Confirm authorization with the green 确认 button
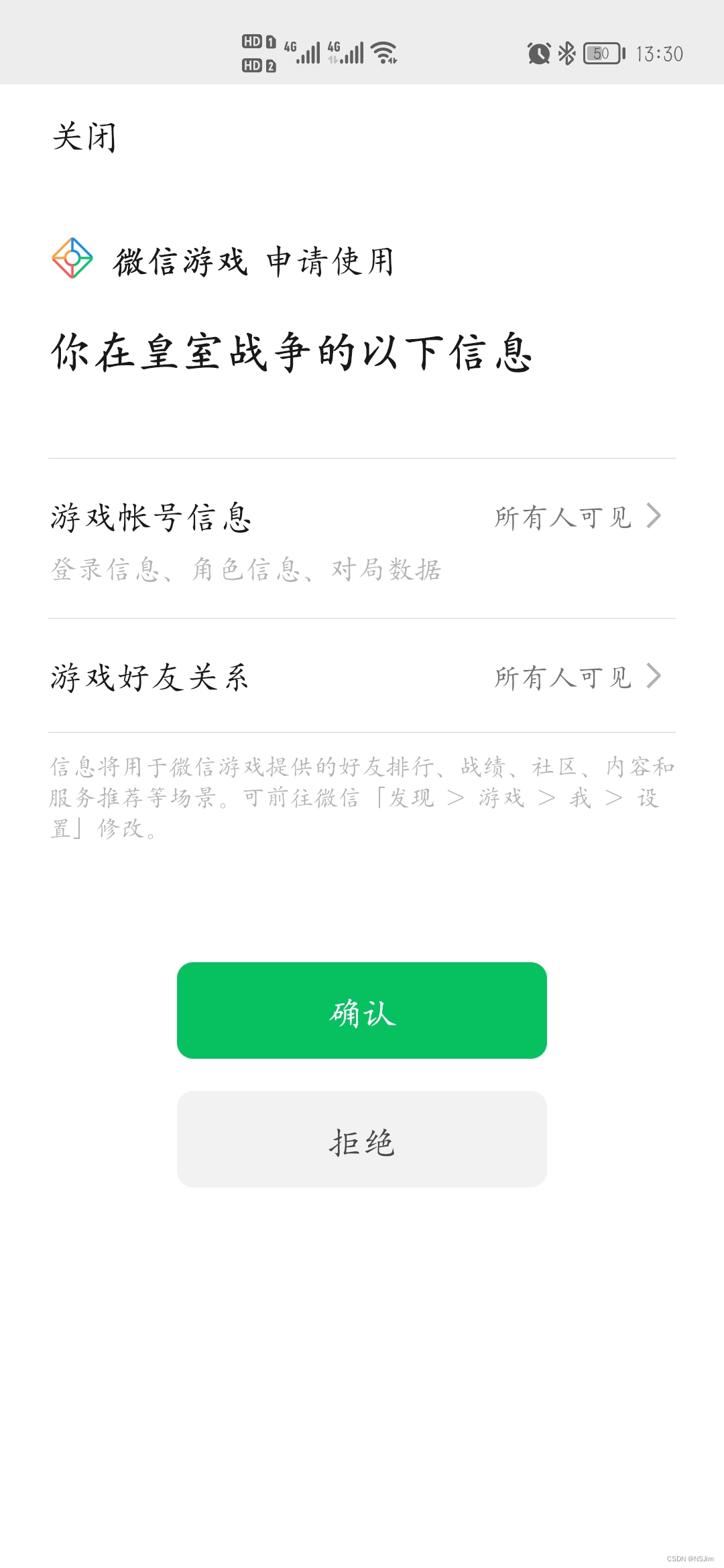Viewport: 724px width, 1568px height. click(x=362, y=1010)
